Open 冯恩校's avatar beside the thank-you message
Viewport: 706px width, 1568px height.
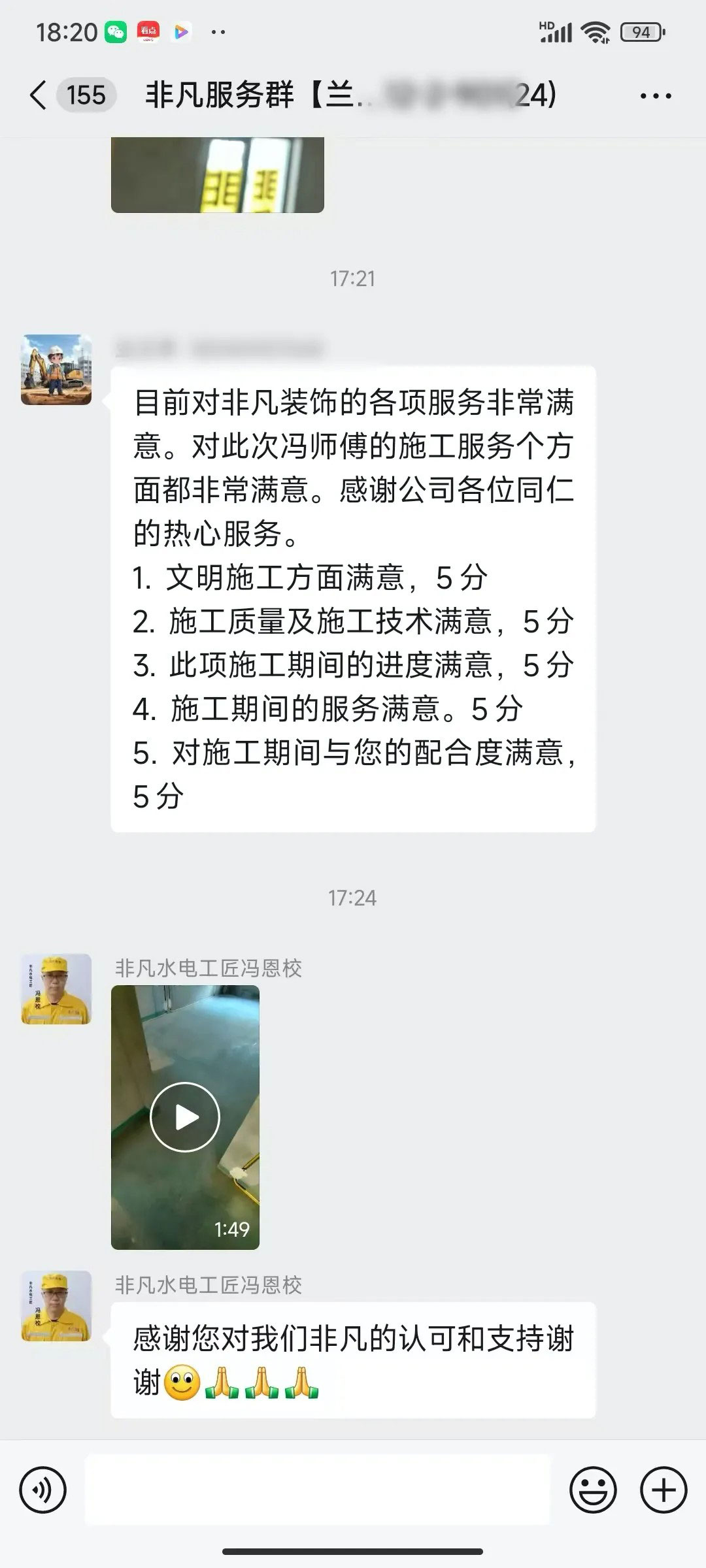pyautogui.click(x=56, y=1306)
